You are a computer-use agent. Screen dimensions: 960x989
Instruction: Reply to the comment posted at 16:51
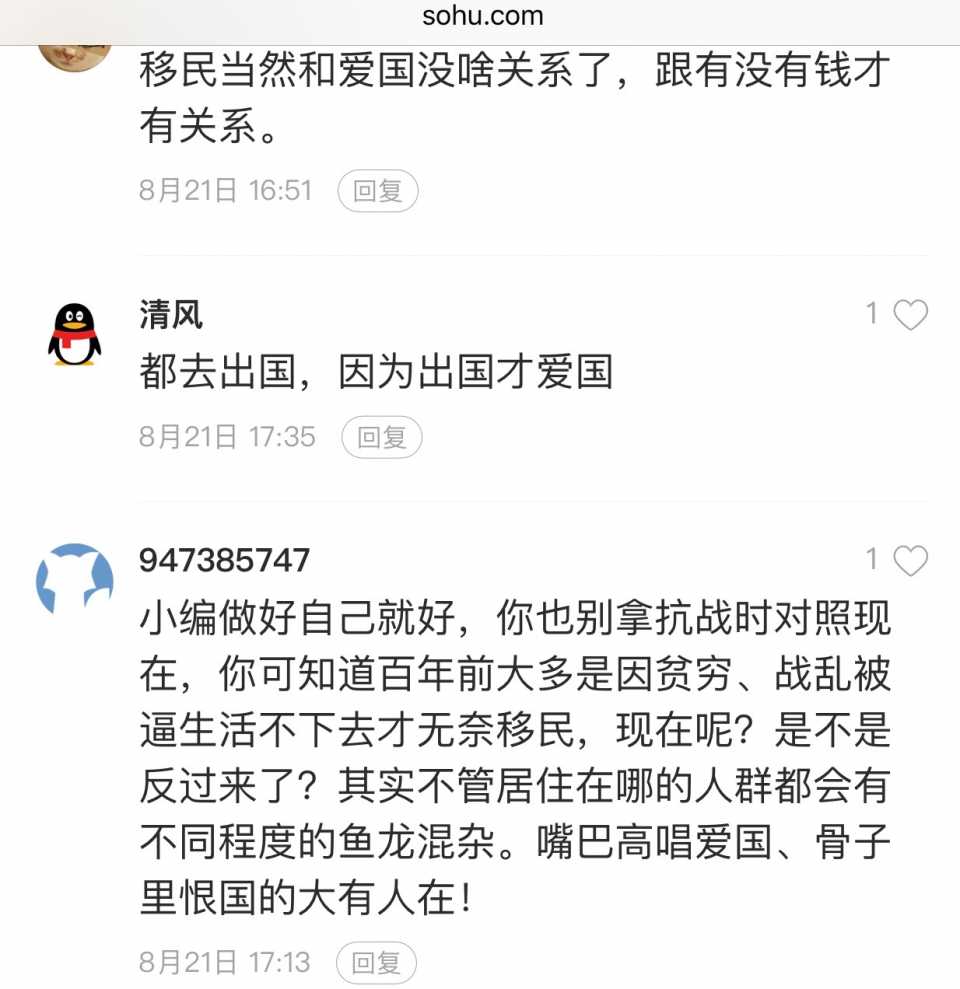point(377,191)
